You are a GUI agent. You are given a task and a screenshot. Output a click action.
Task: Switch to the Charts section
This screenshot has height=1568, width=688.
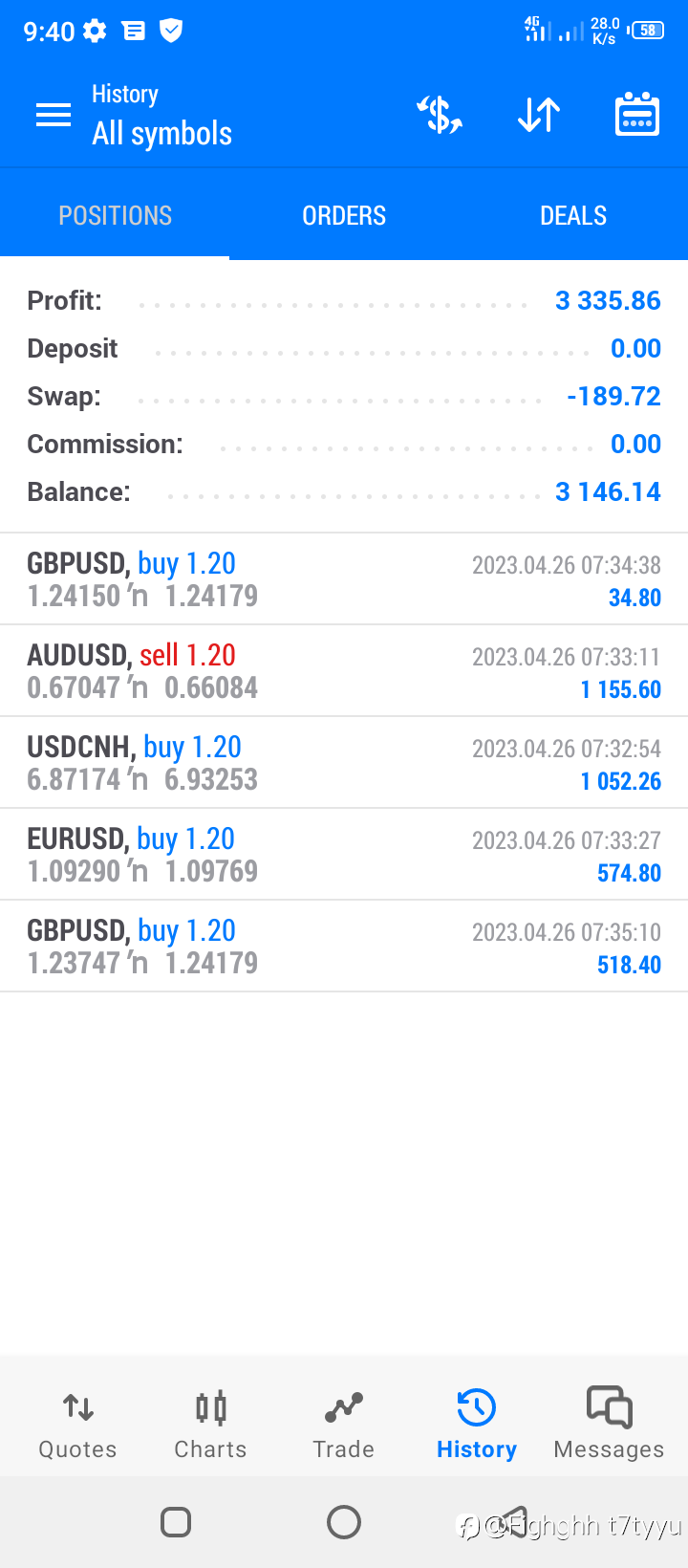tap(210, 1425)
